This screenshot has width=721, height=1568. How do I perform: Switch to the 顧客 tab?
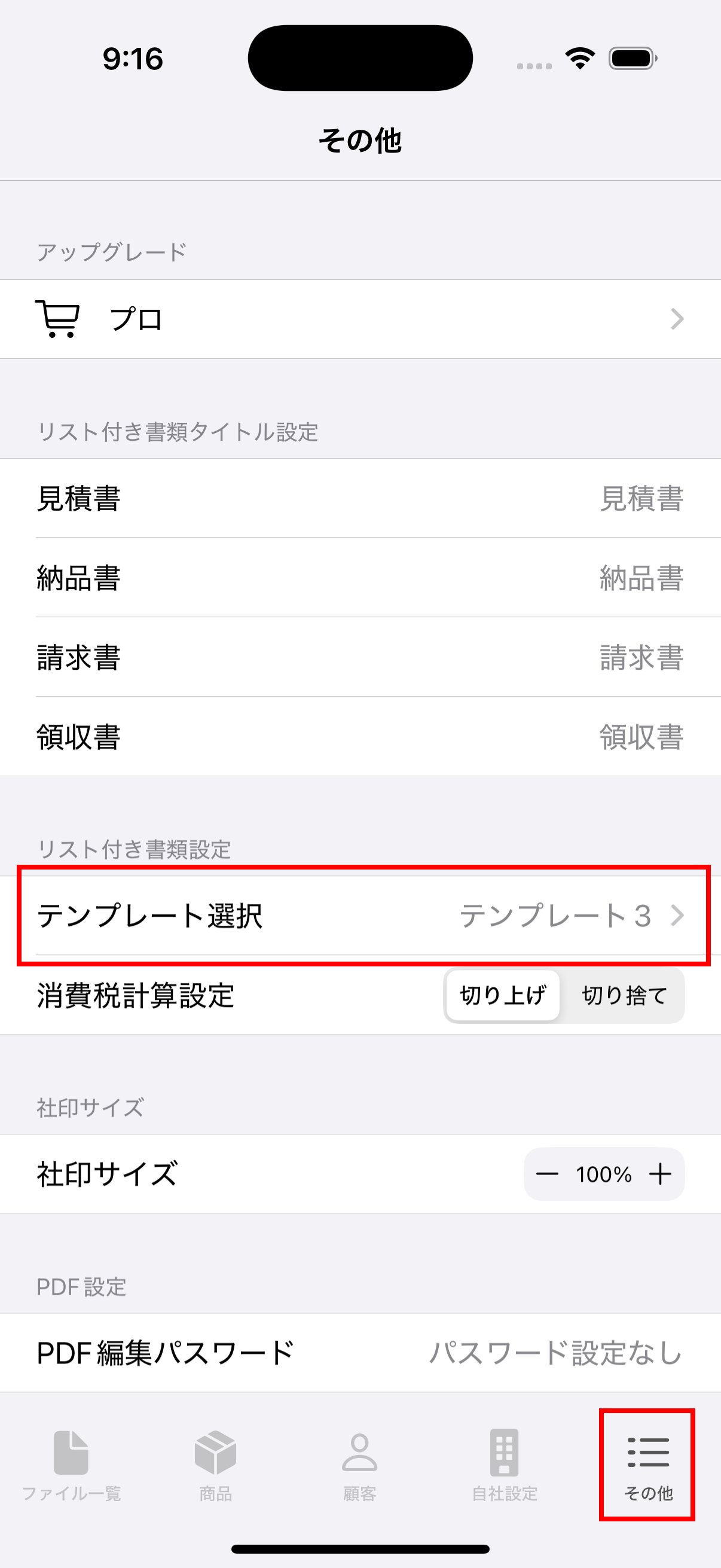[x=359, y=1466]
